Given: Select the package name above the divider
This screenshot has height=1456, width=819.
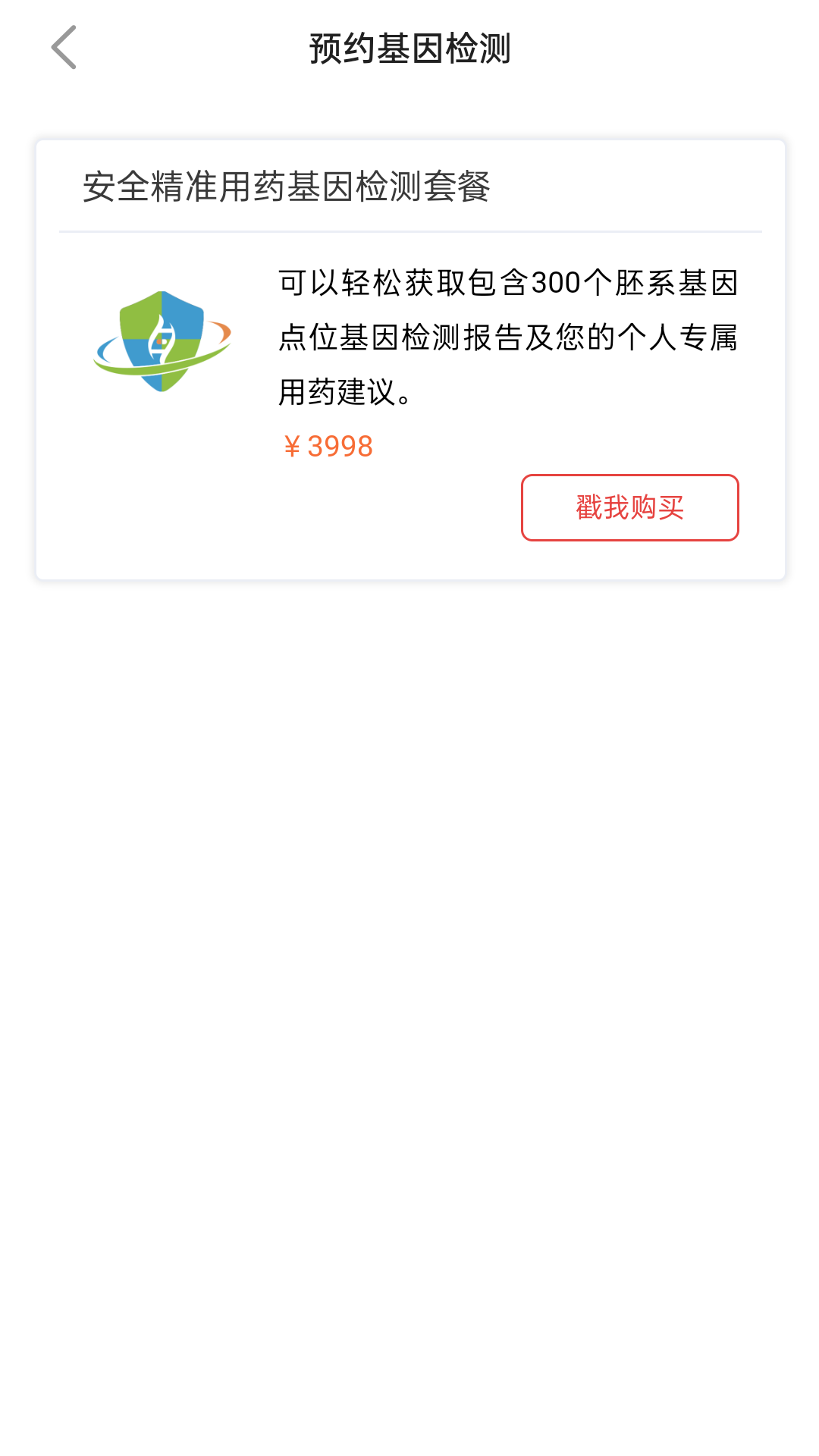Looking at the screenshot, I should (287, 186).
